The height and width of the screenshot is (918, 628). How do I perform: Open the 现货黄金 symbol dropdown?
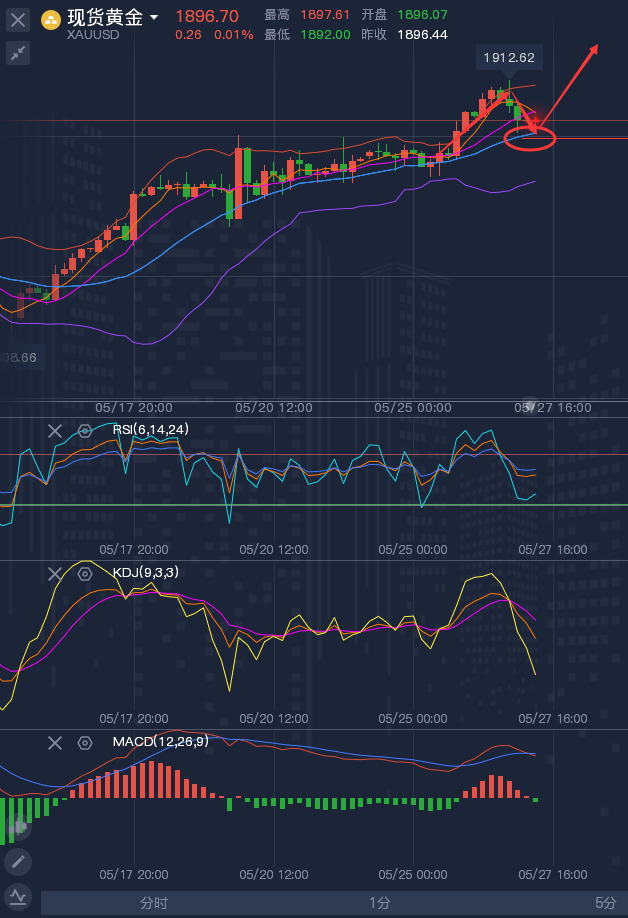click(153, 18)
